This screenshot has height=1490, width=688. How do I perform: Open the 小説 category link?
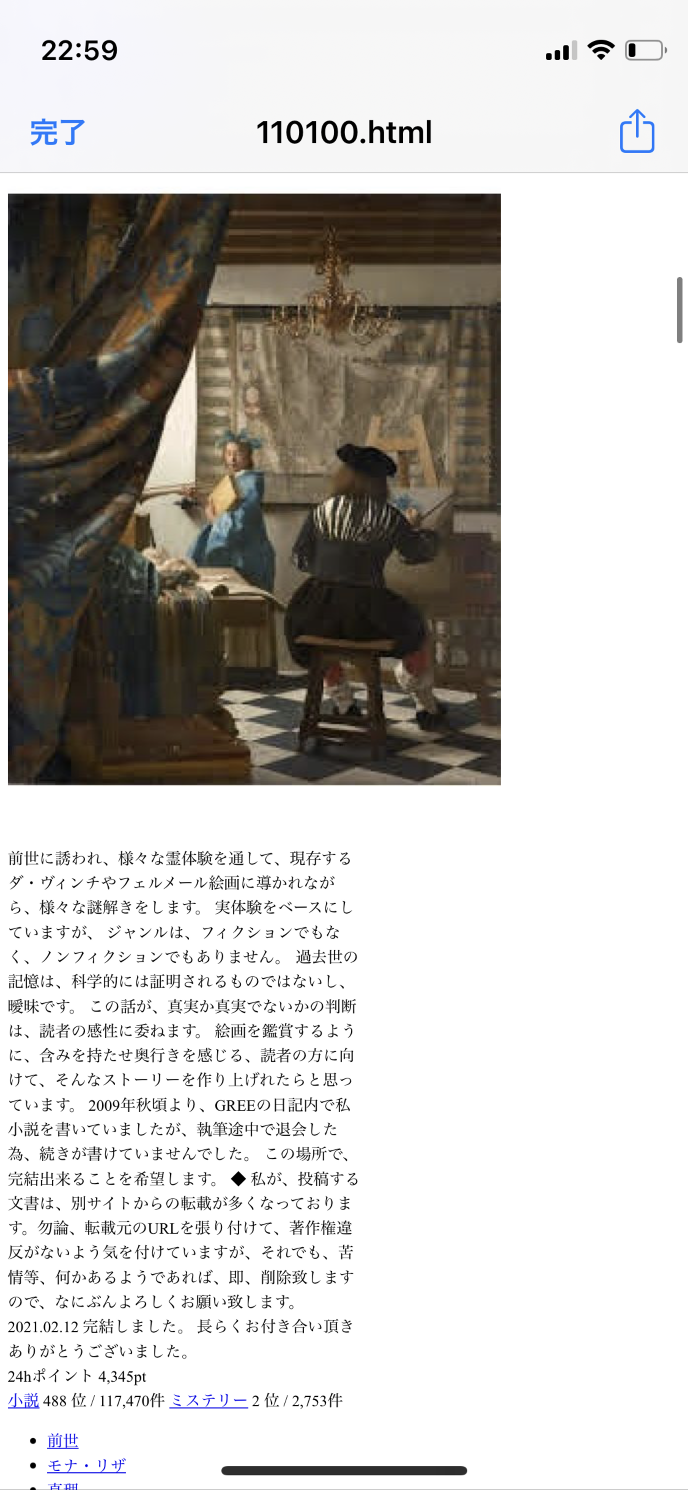coord(23,1400)
